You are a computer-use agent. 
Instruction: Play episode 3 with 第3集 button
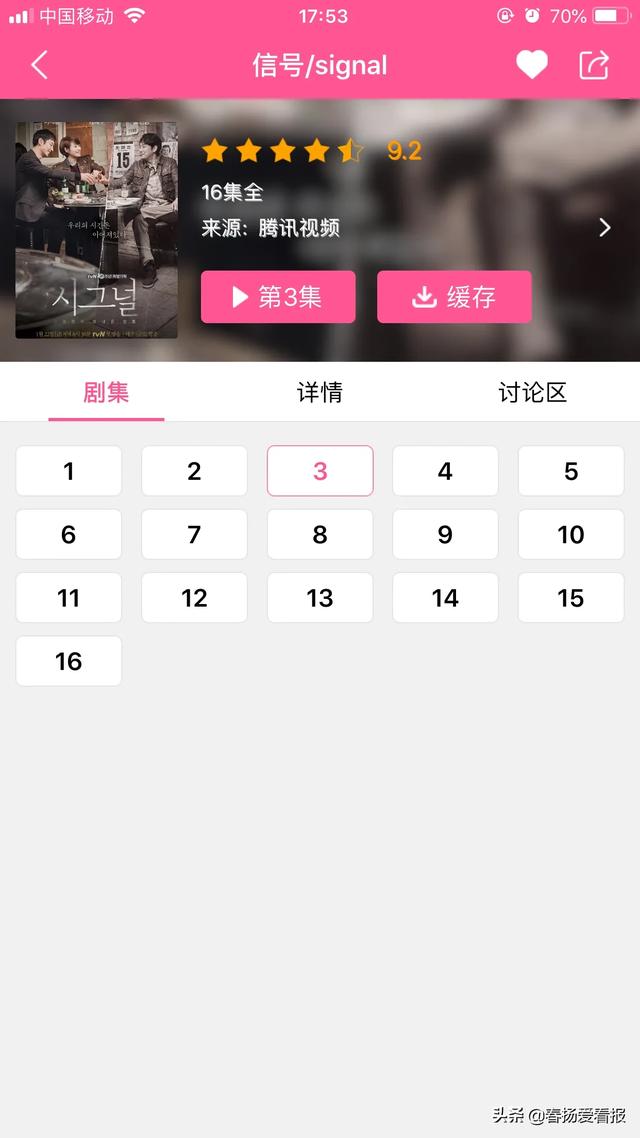[278, 297]
